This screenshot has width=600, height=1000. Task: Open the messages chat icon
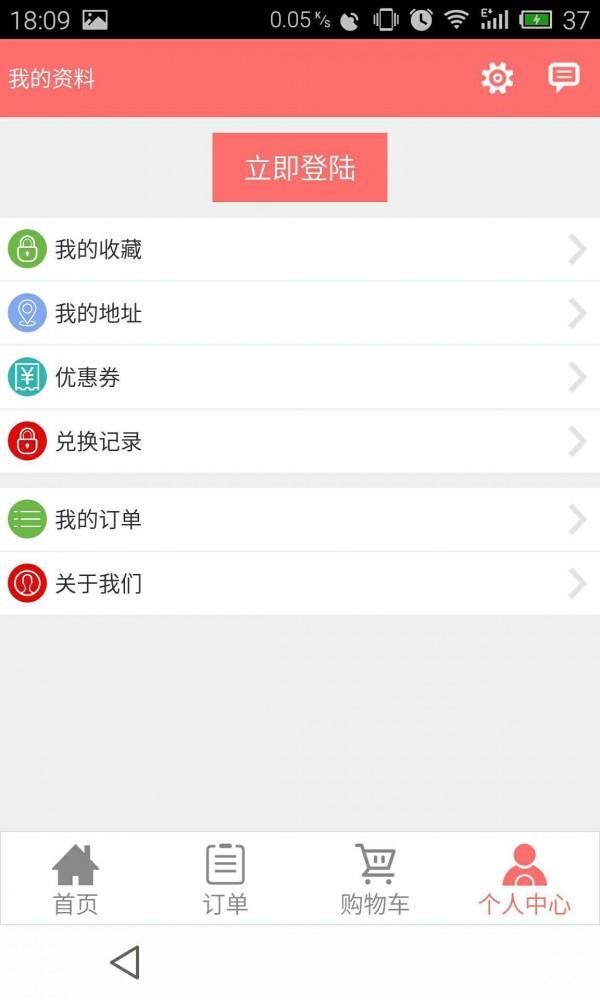point(564,78)
